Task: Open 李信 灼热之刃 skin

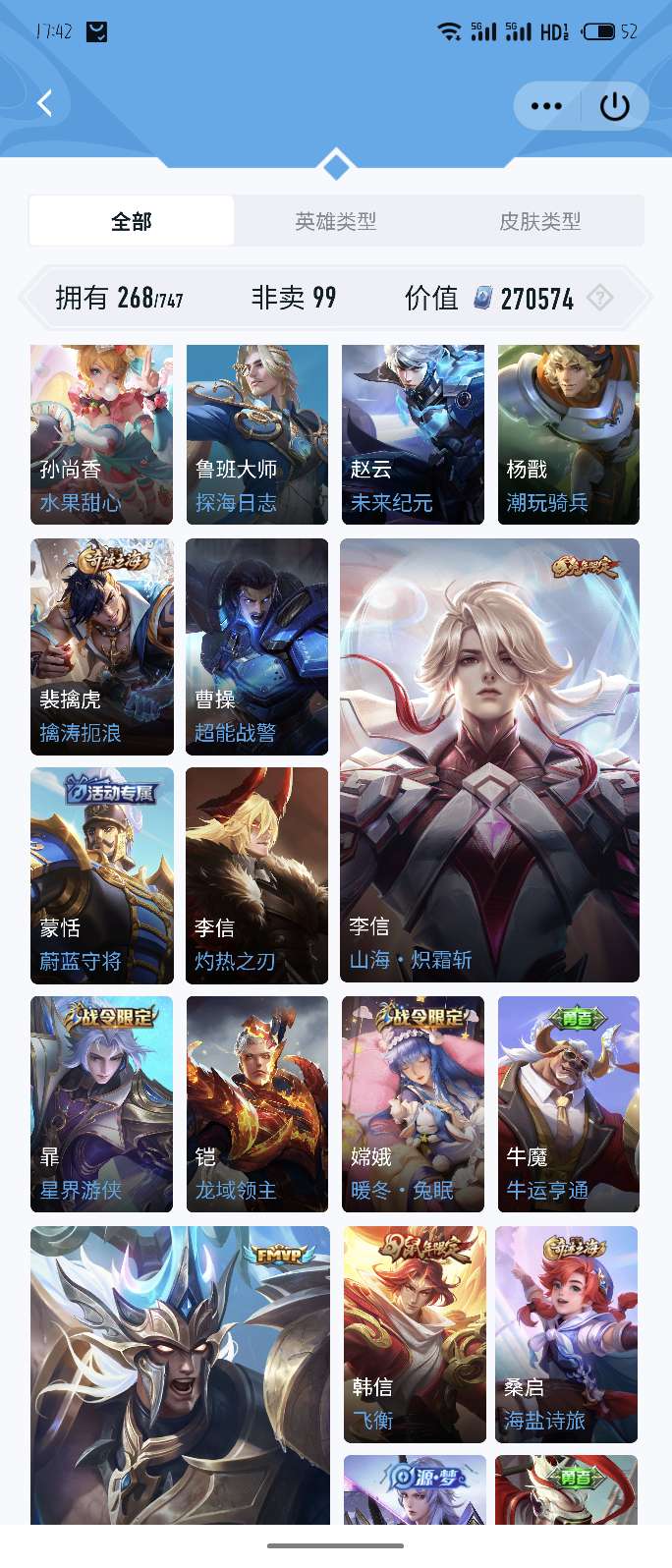Action: point(257,875)
